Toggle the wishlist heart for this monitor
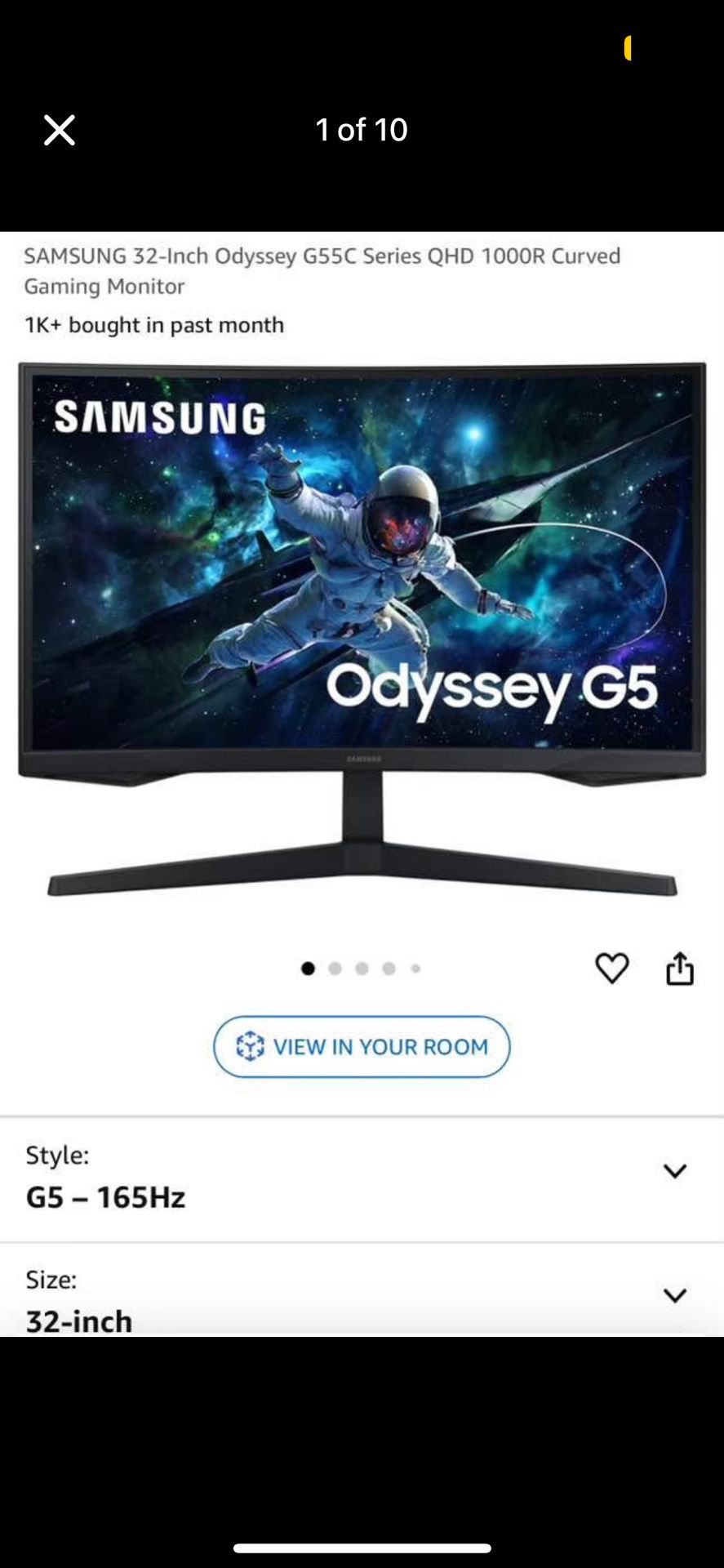The height and width of the screenshot is (1568, 724). pos(611,969)
